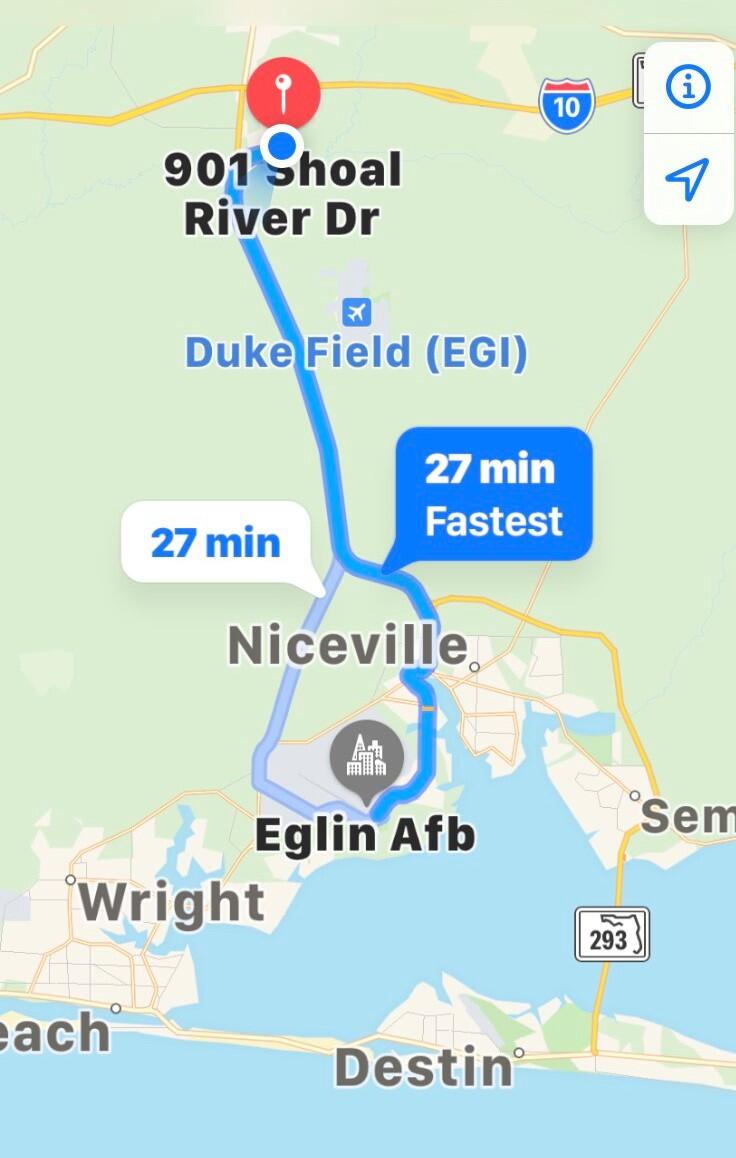This screenshot has width=736, height=1158.
Task: Open the map info settings button
Action: [x=688, y=89]
